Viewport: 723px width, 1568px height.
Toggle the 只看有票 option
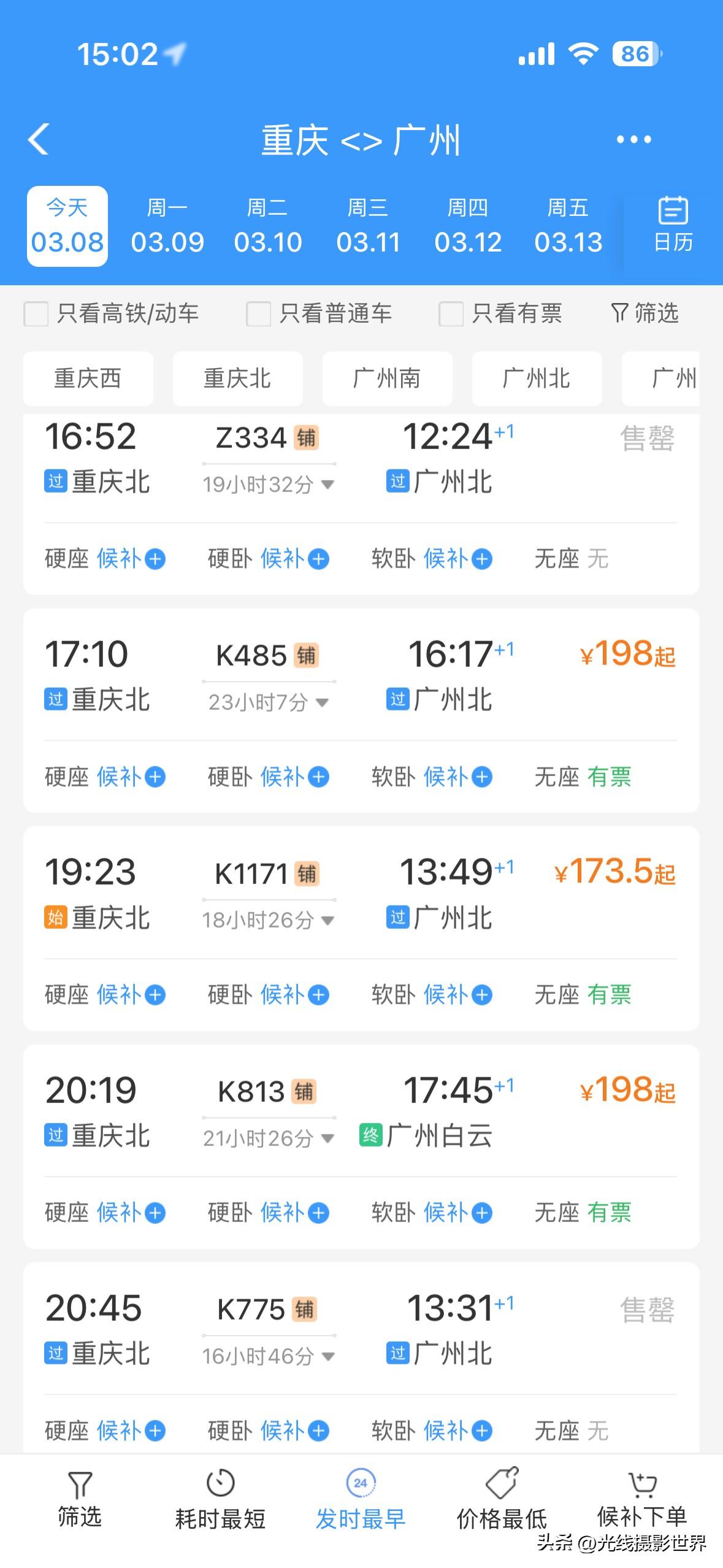click(x=451, y=313)
